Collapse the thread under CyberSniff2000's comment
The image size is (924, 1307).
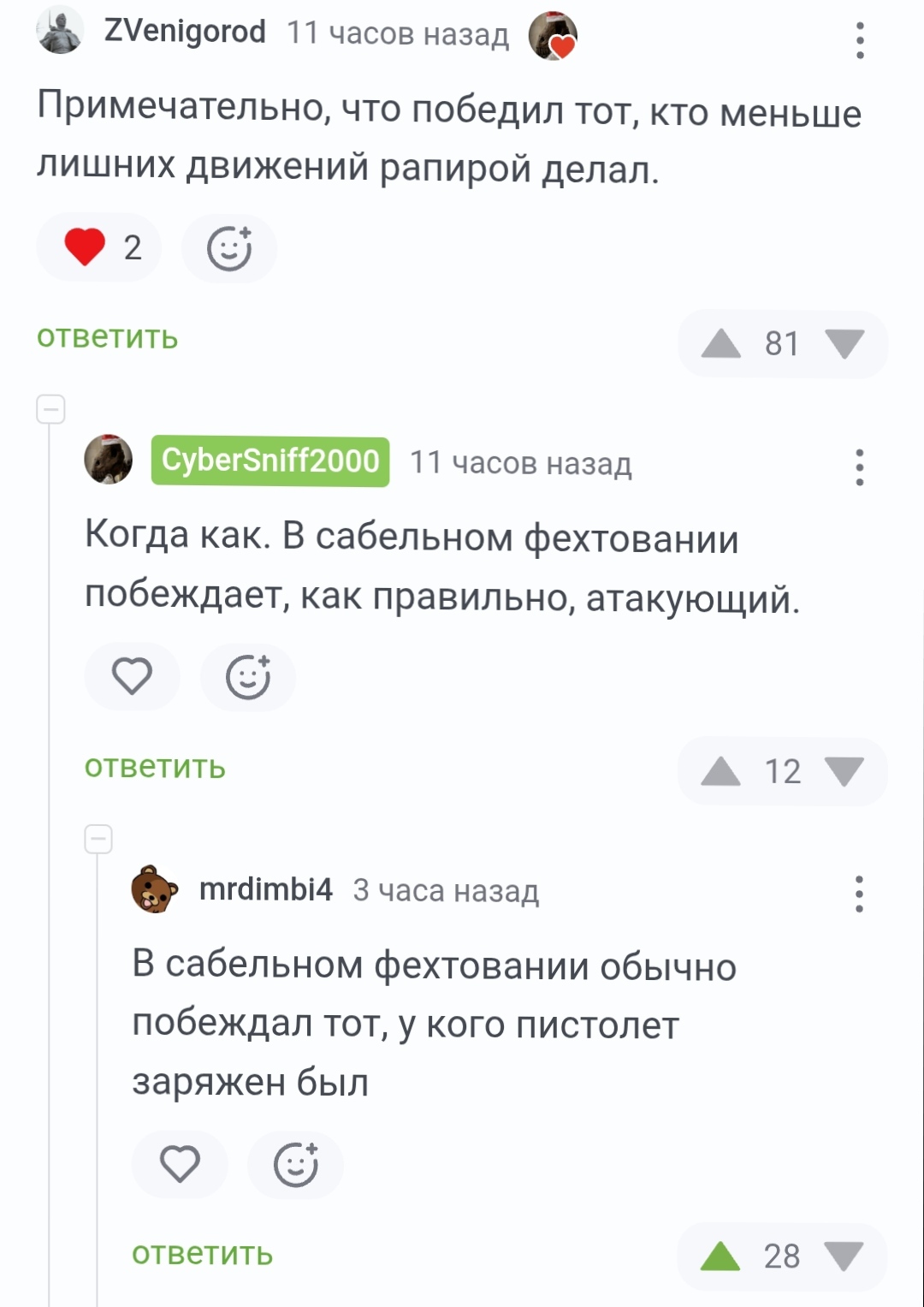(98, 839)
